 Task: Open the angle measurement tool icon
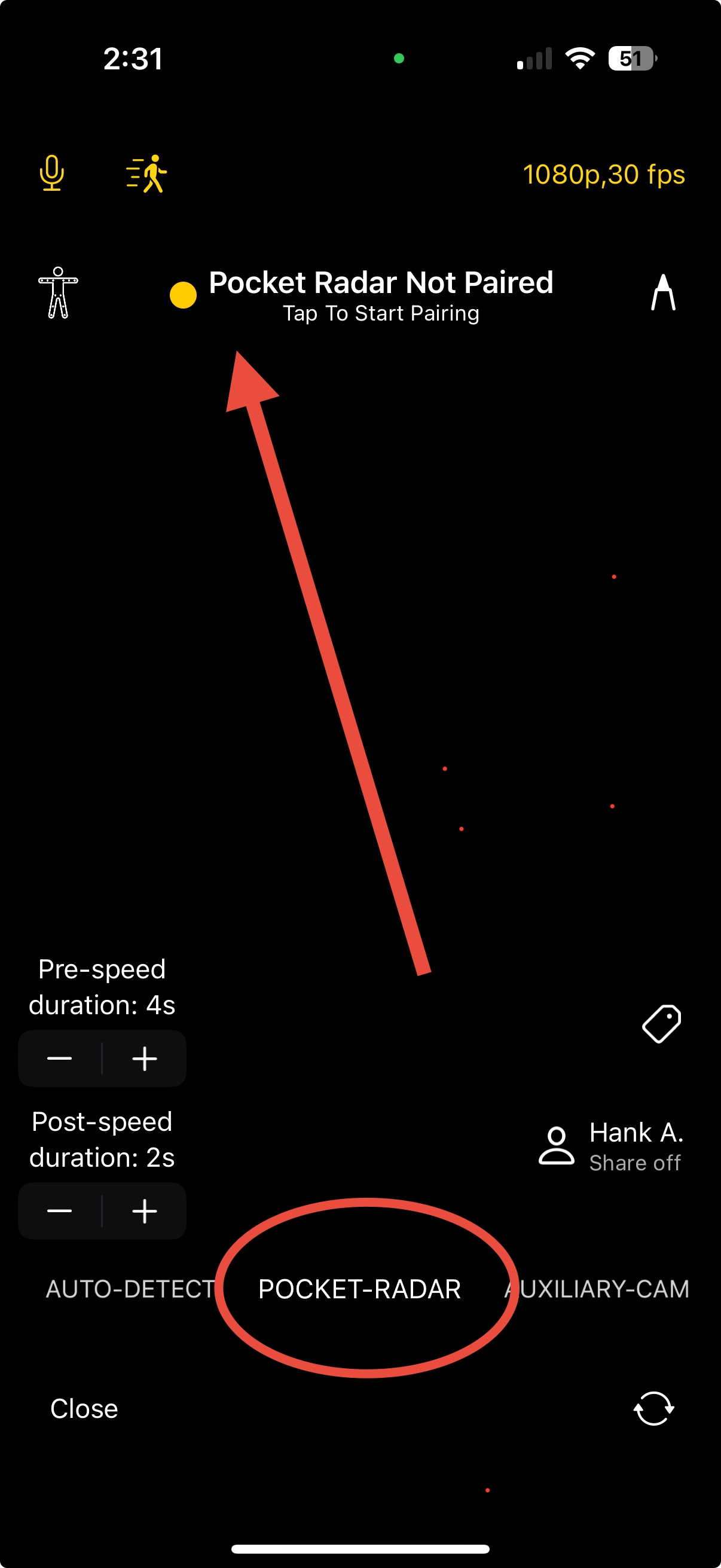[662, 293]
